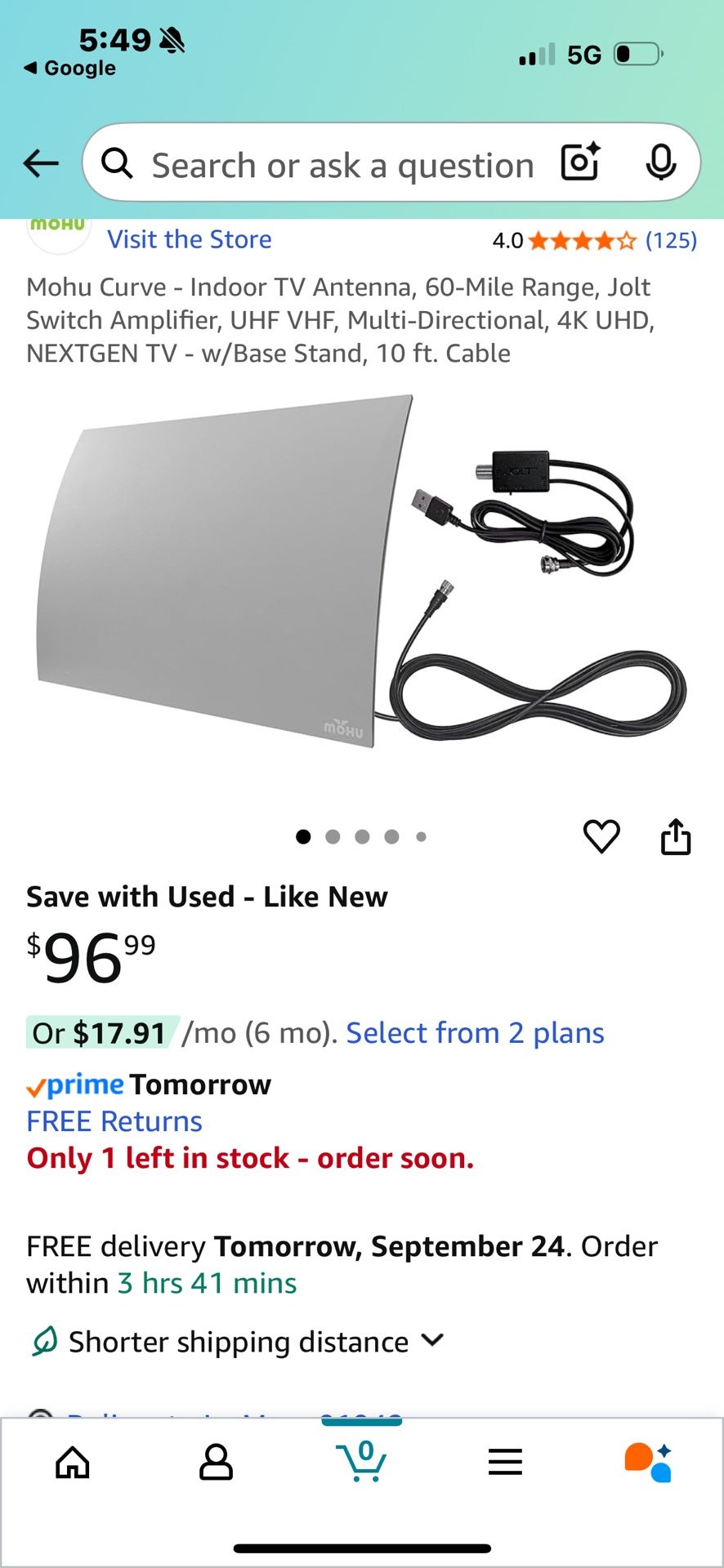Open FREE Returns details
724x1568 pixels.
coord(114,1121)
